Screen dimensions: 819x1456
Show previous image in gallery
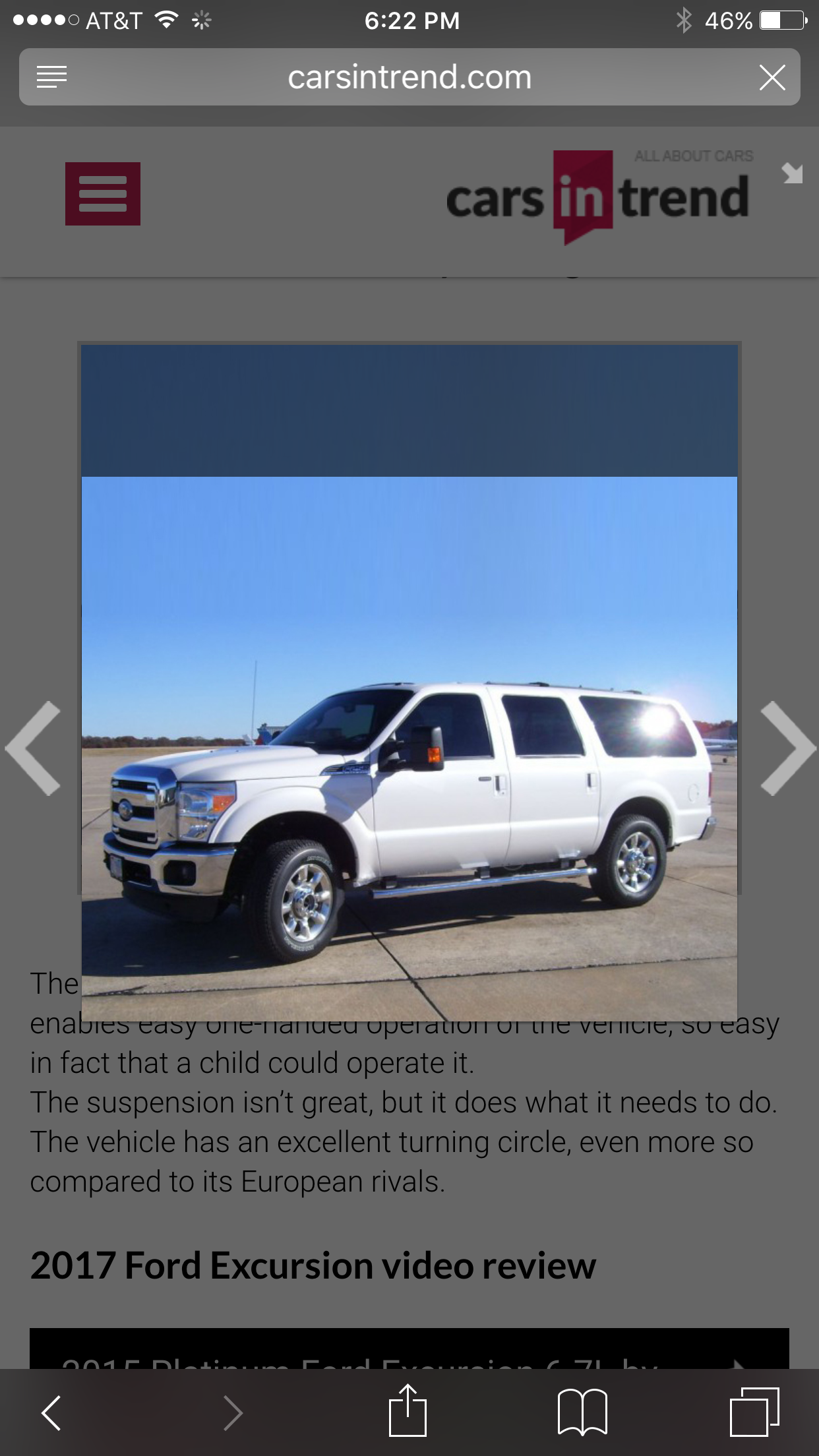(x=34, y=748)
